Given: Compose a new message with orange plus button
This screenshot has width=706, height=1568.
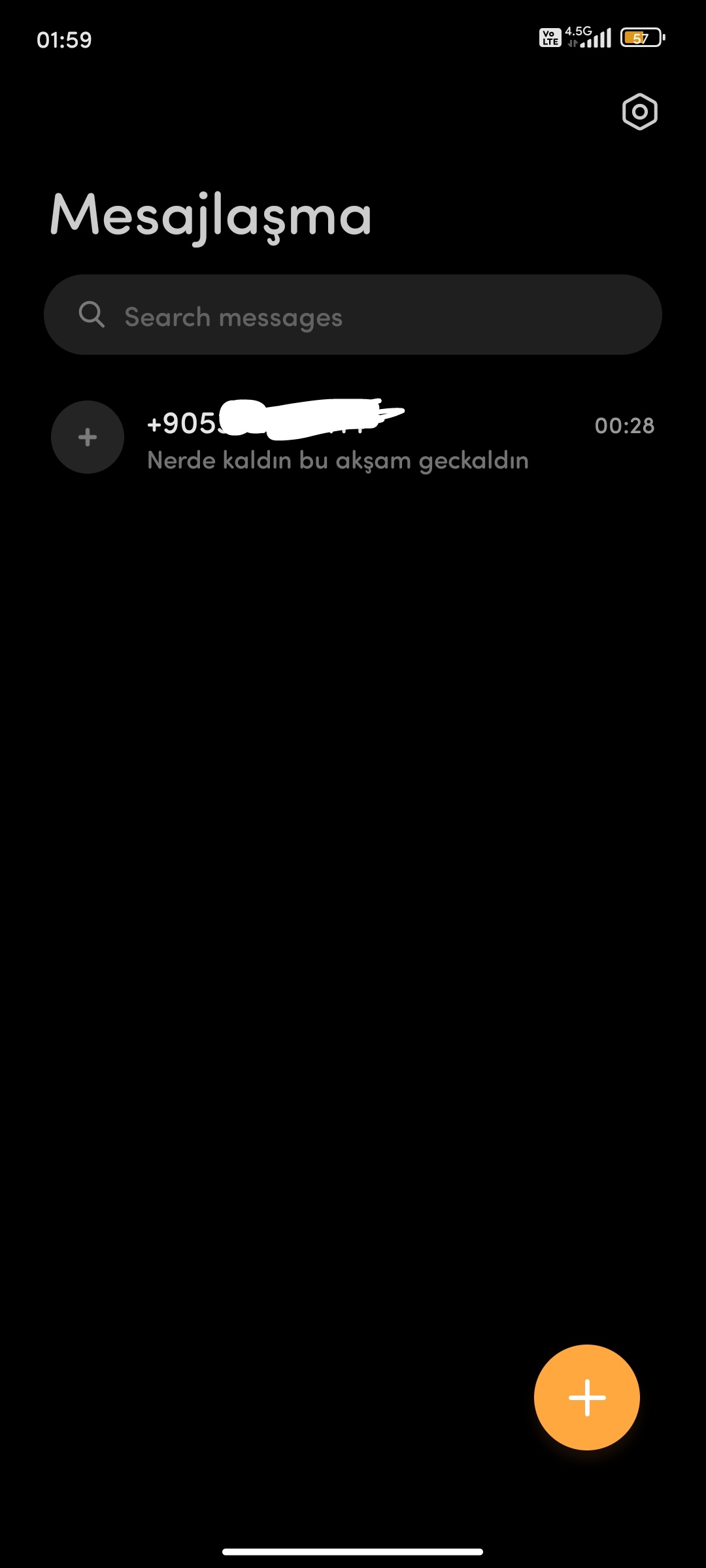Looking at the screenshot, I should click(x=586, y=1397).
